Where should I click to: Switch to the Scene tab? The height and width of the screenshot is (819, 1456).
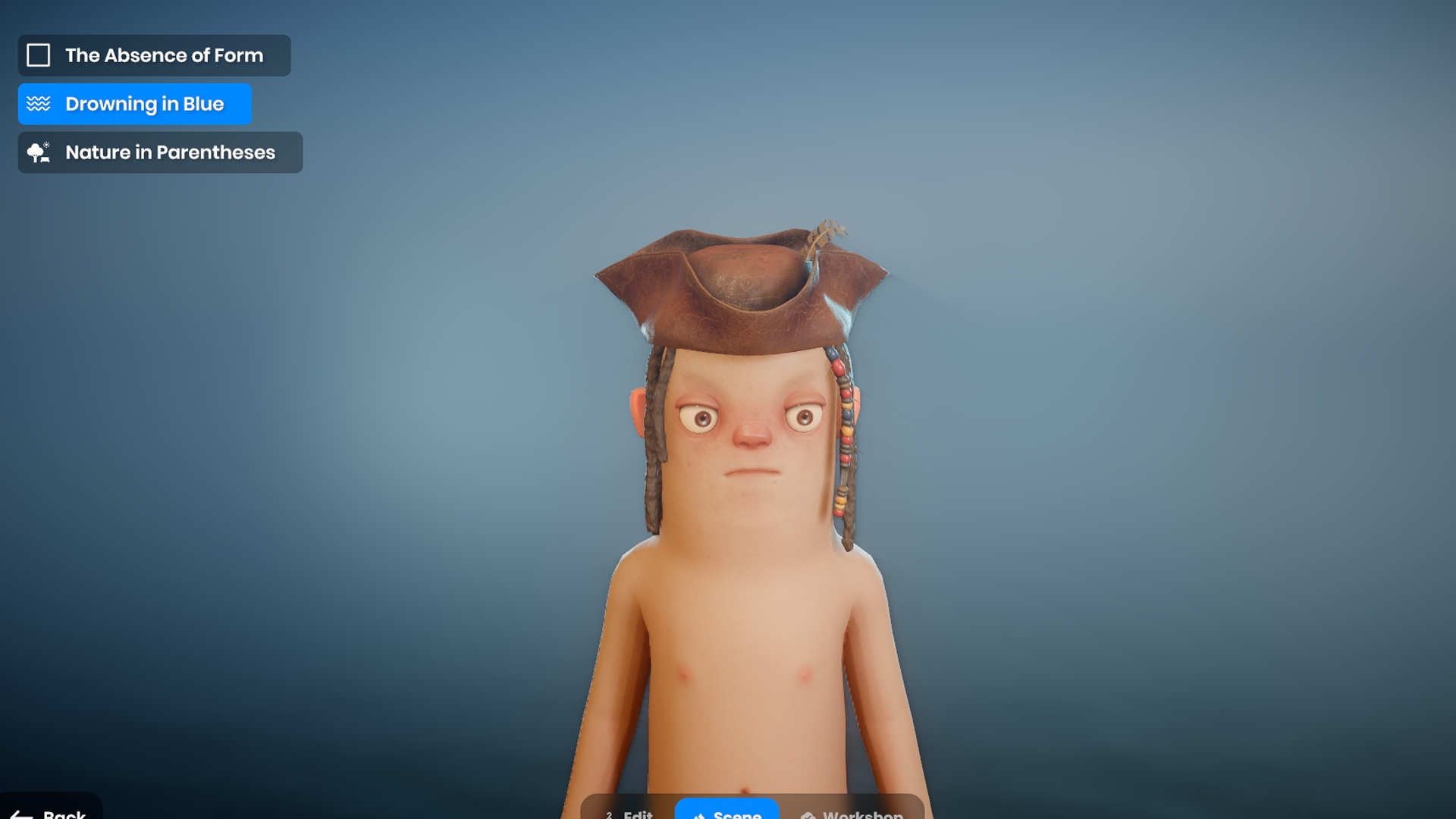tap(726, 811)
